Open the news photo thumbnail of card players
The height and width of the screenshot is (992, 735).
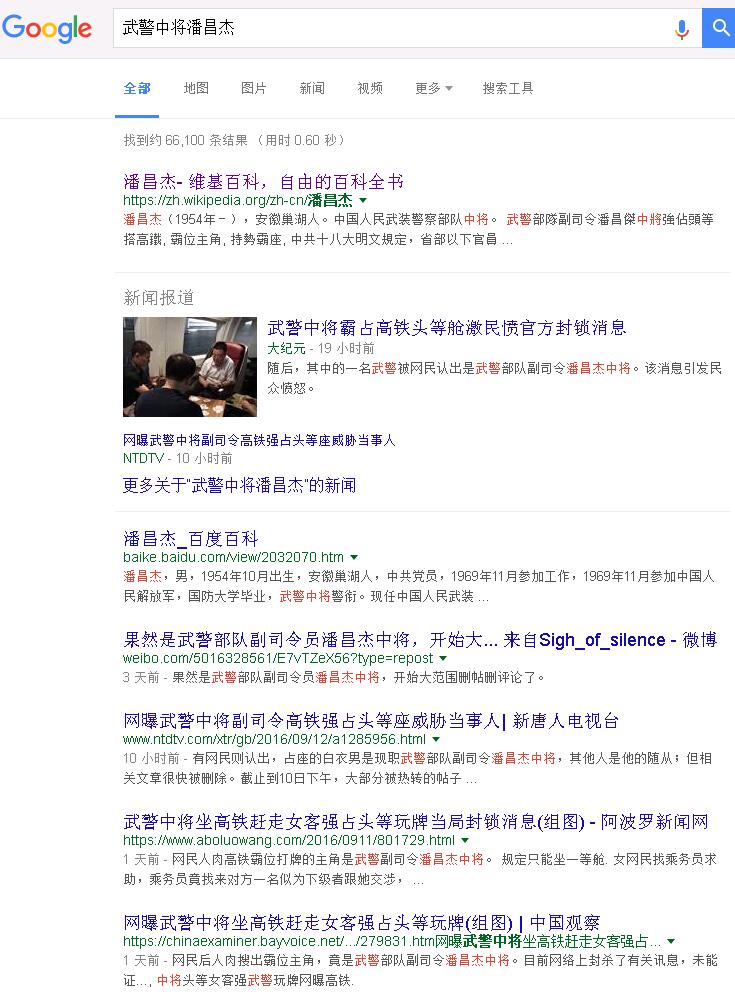tap(190, 366)
